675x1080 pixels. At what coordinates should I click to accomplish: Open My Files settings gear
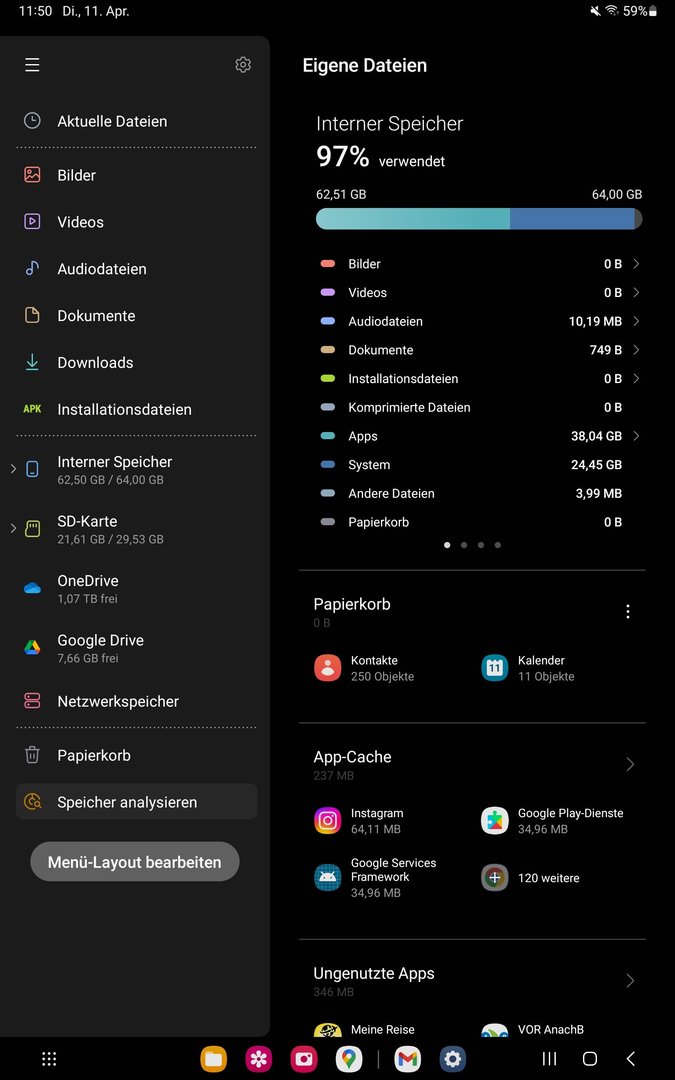[243, 65]
